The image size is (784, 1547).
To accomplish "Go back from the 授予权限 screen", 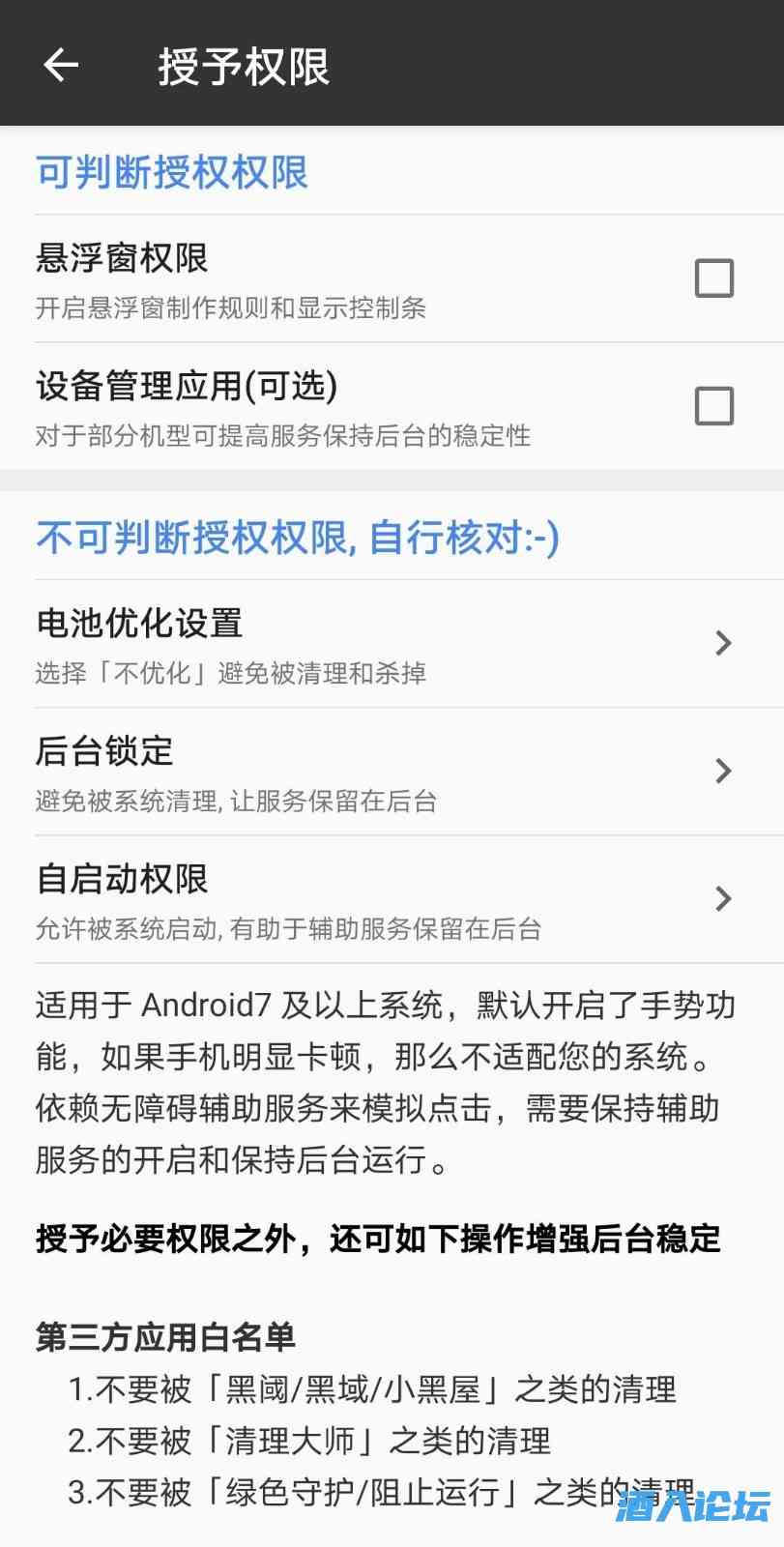I will click(60, 65).
